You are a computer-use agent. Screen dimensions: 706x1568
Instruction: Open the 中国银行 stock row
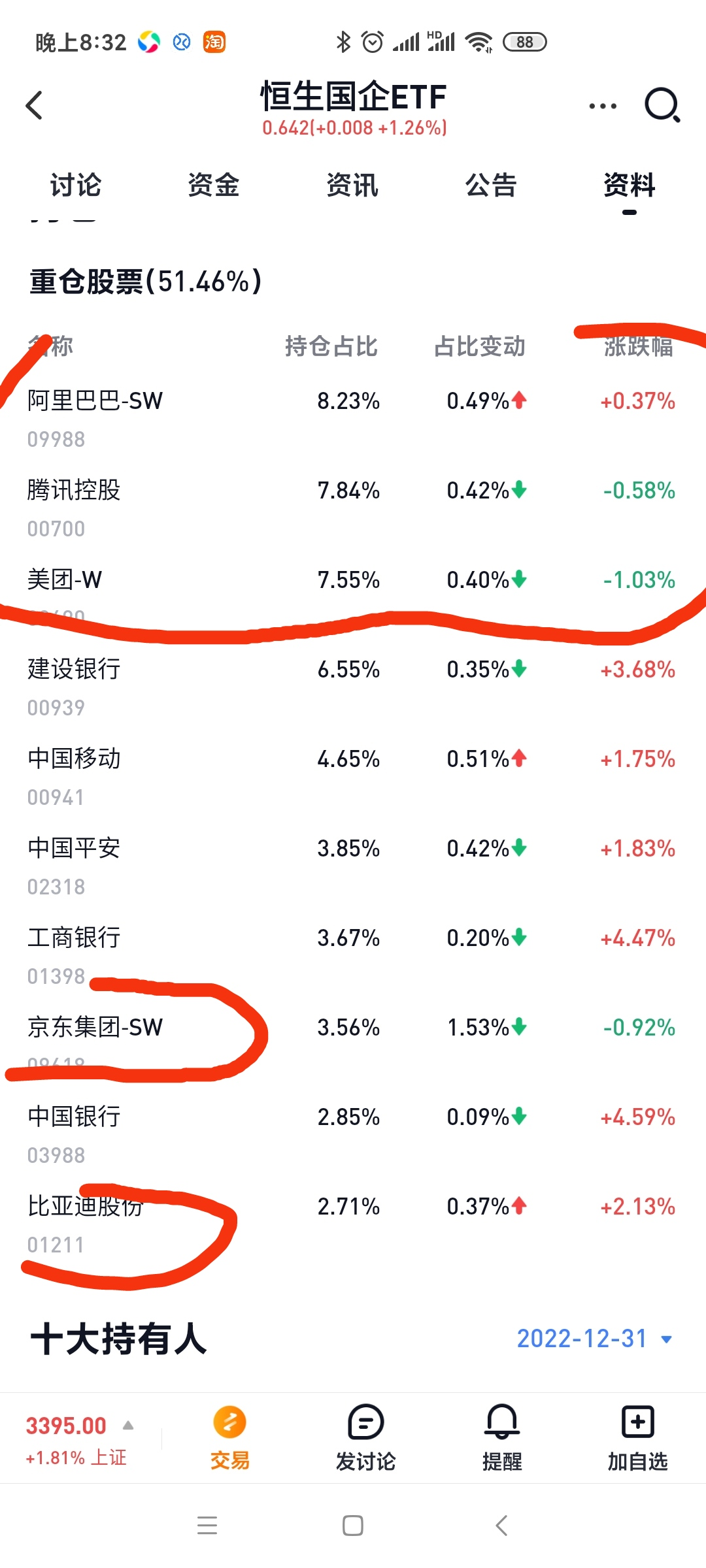click(74, 1117)
